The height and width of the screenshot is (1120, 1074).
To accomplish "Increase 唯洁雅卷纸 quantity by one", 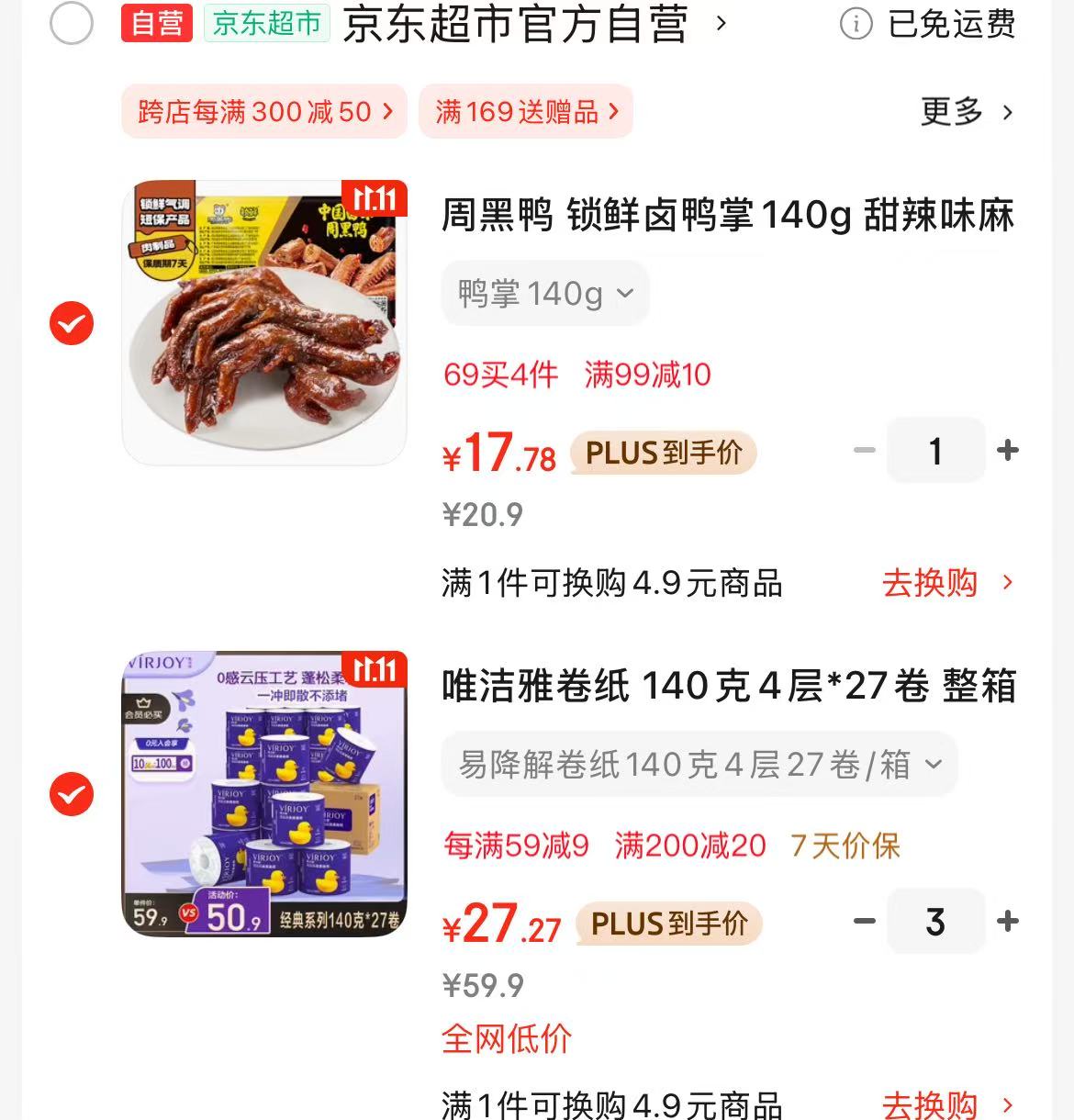I will point(1008,922).
